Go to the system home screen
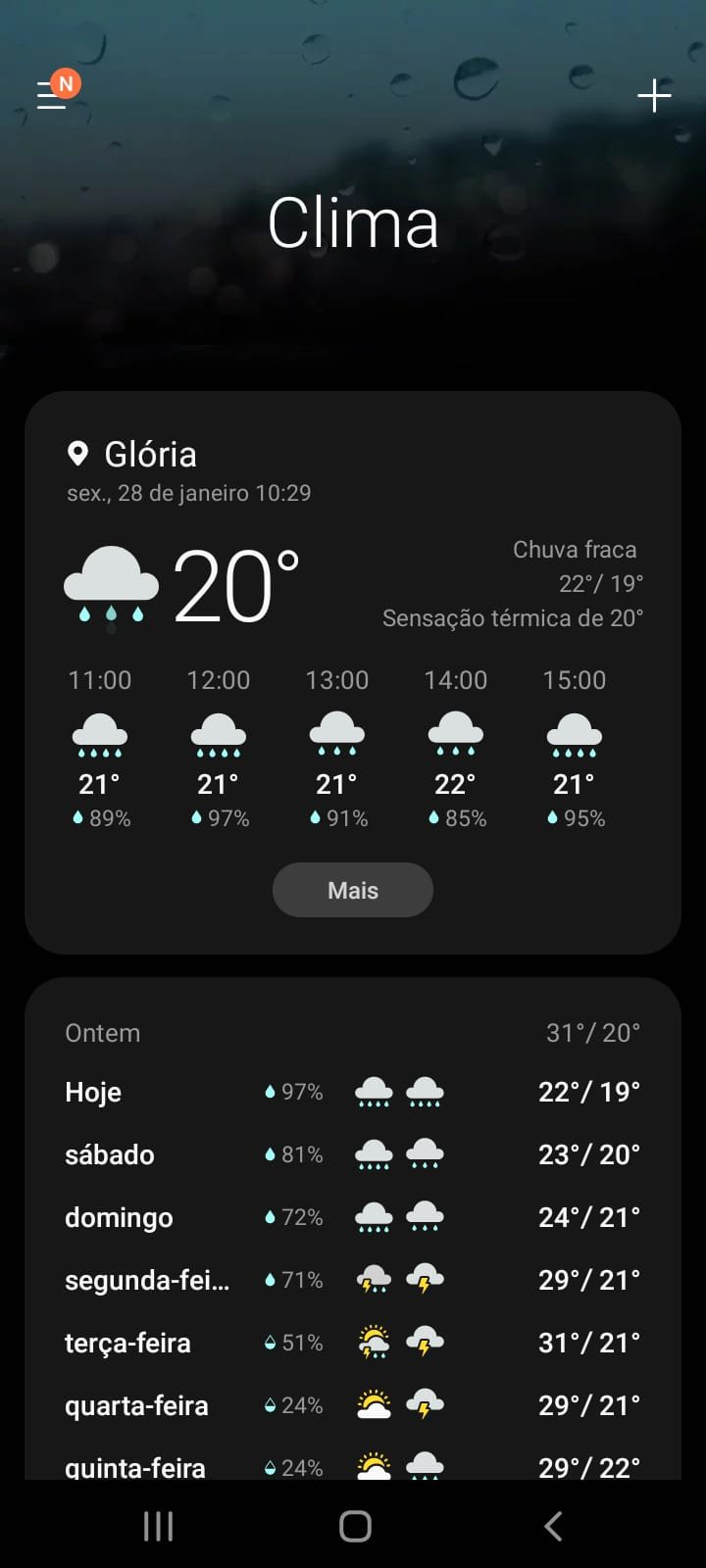The width and height of the screenshot is (706, 1568). (354, 1526)
